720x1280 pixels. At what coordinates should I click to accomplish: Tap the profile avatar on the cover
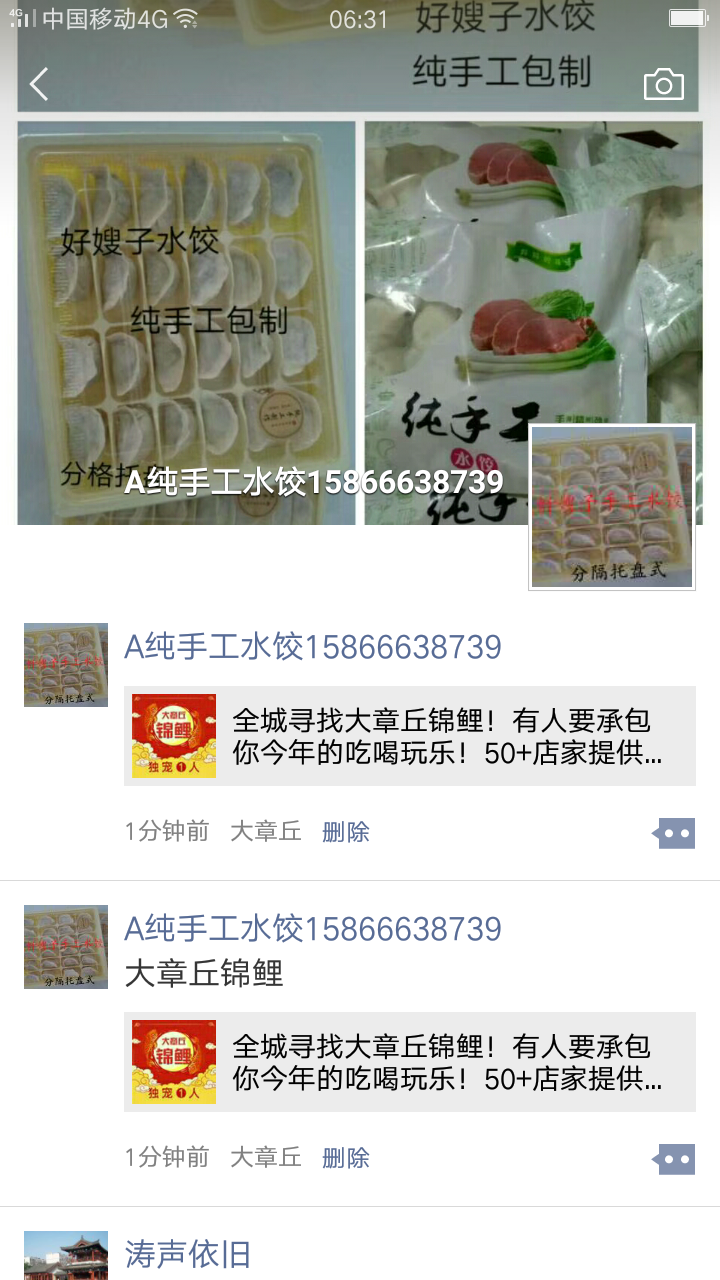611,507
